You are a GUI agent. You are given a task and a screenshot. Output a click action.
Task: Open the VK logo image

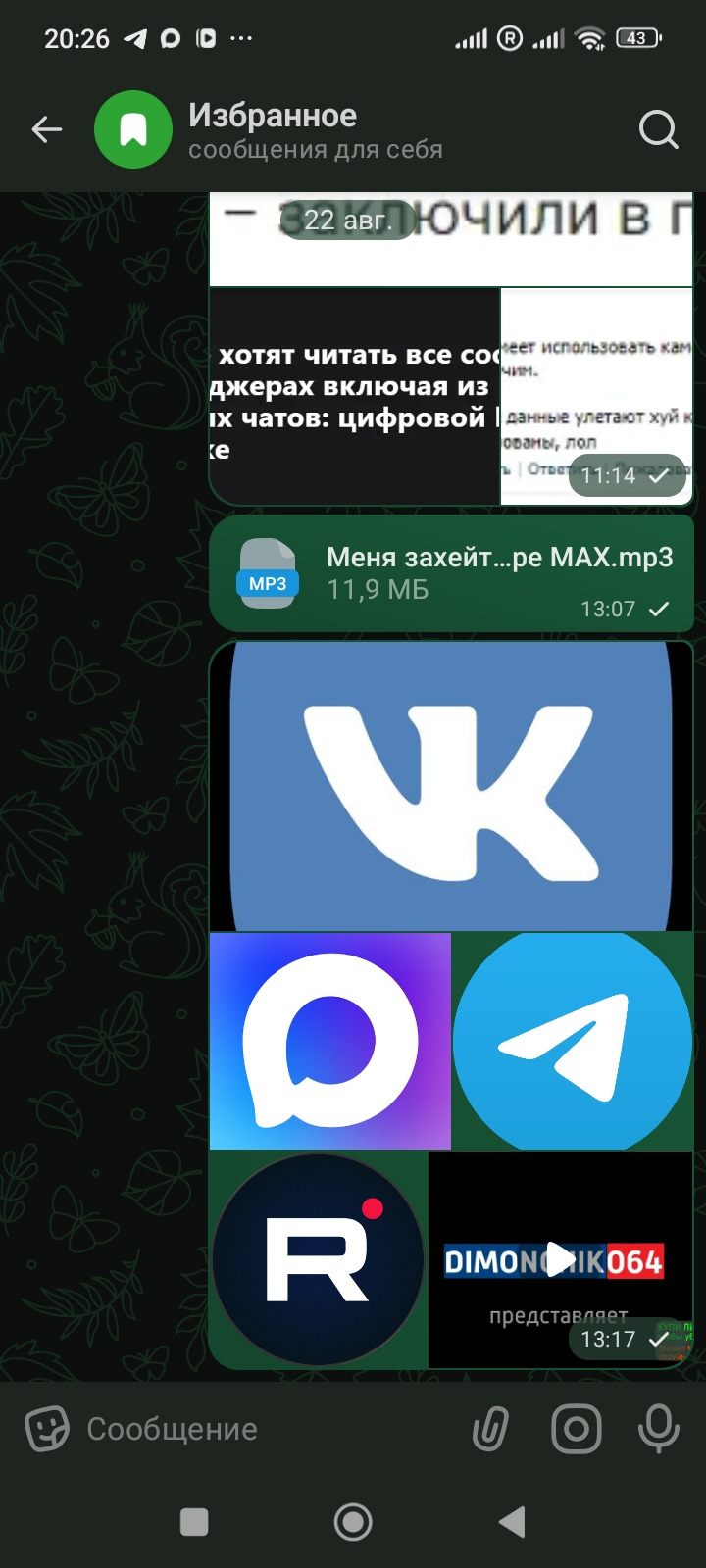tap(452, 786)
